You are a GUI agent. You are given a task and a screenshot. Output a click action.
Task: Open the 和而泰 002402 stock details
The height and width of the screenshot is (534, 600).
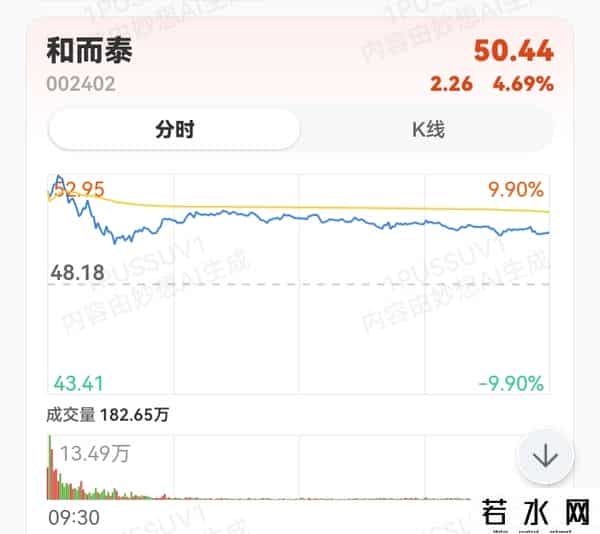[x=90, y=62]
